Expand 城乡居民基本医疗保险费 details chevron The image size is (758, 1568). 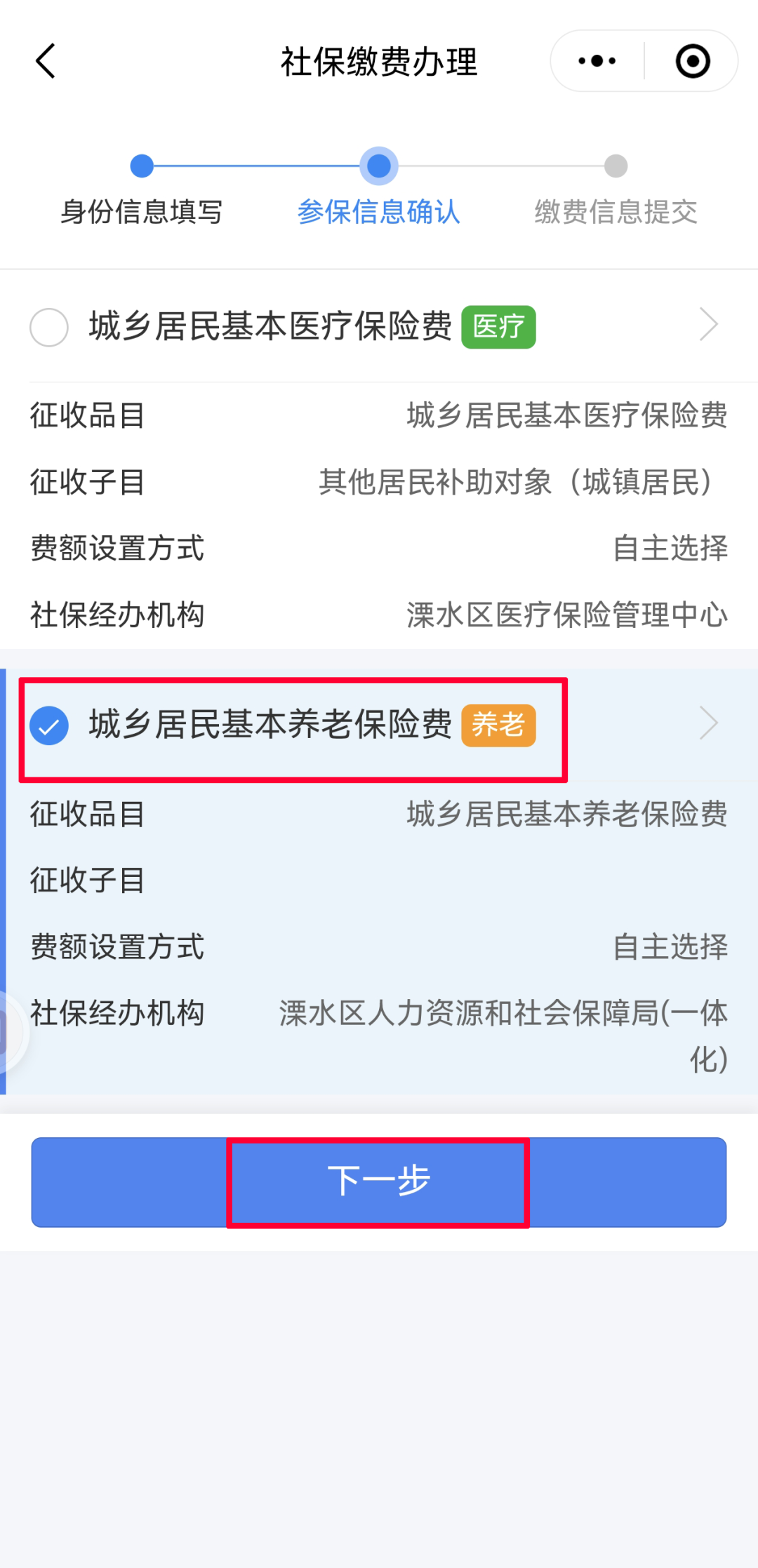tap(709, 325)
